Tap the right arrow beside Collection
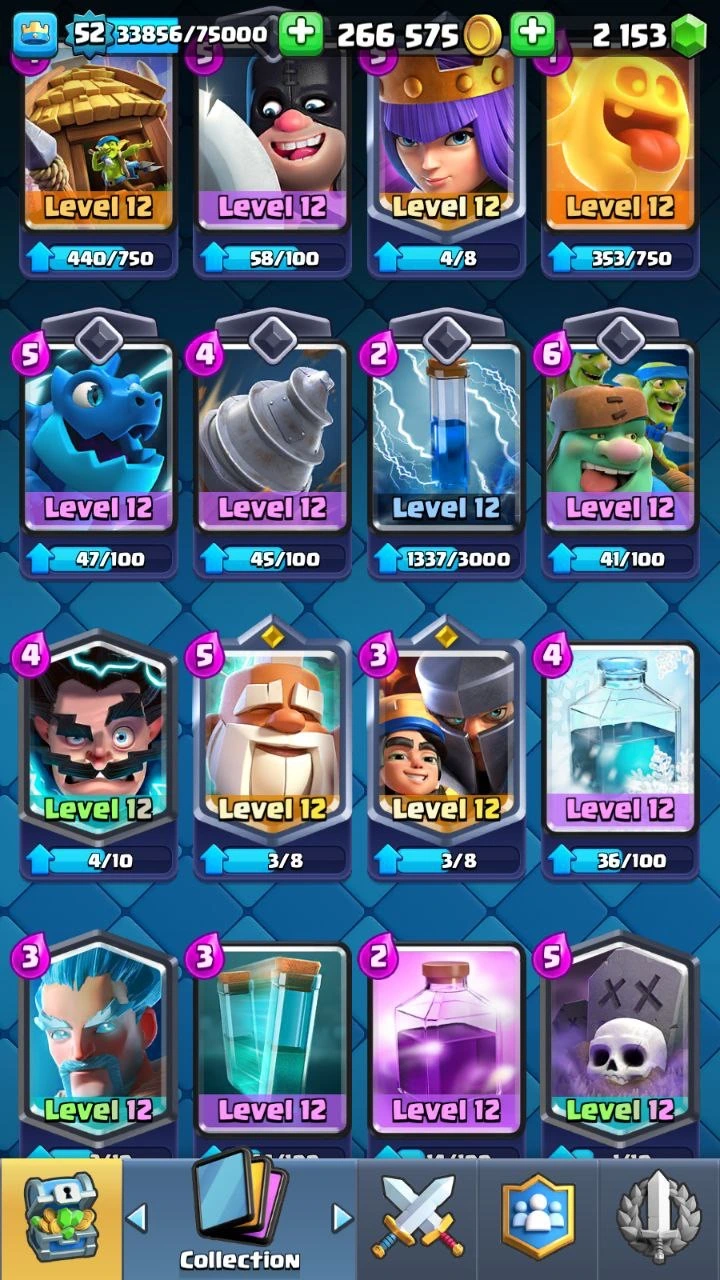 coord(342,1217)
